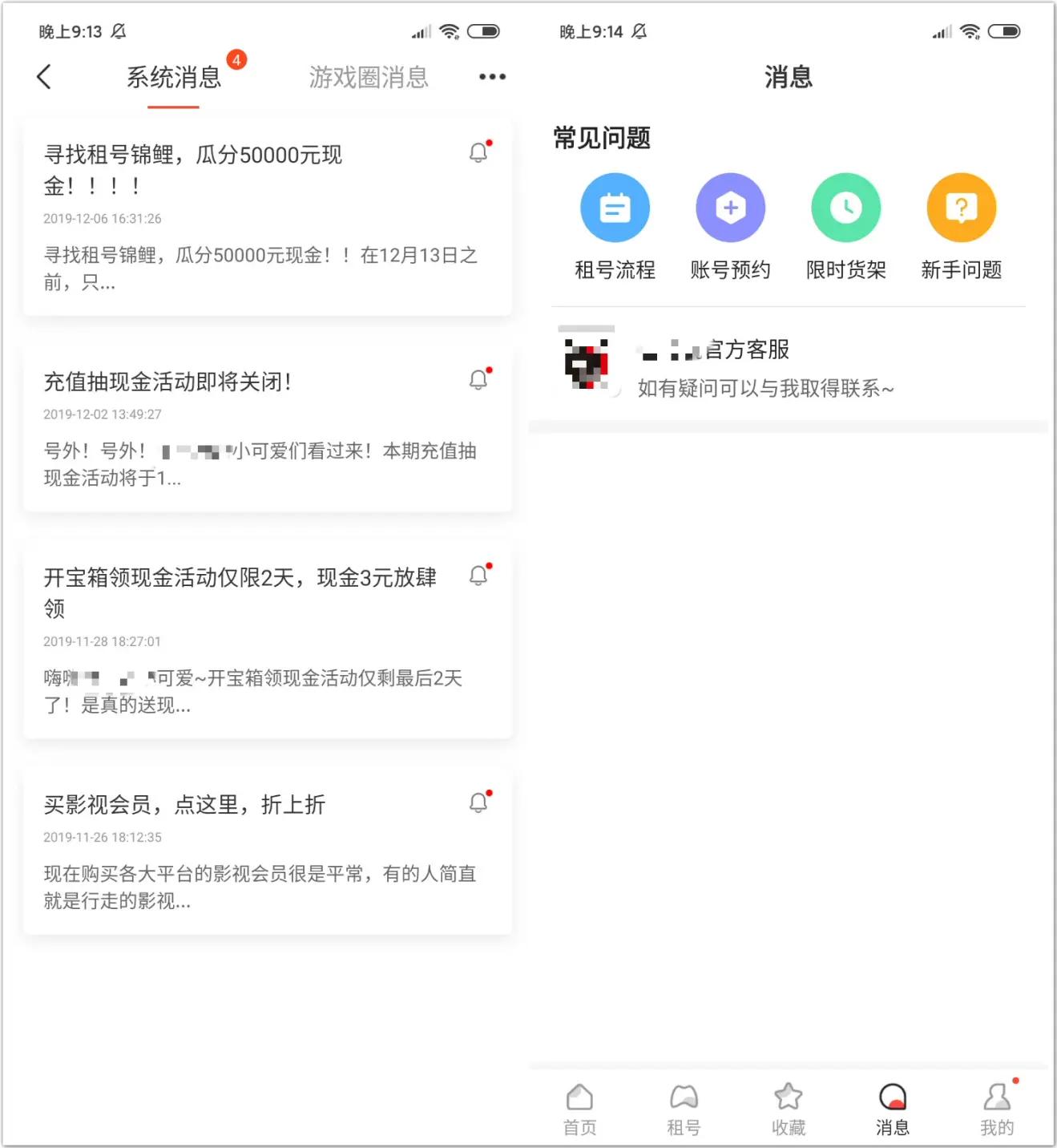Open the 新手问题 help icon
Image resolution: width=1057 pixels, height=1148 pixels.
[x=961, y=207]
